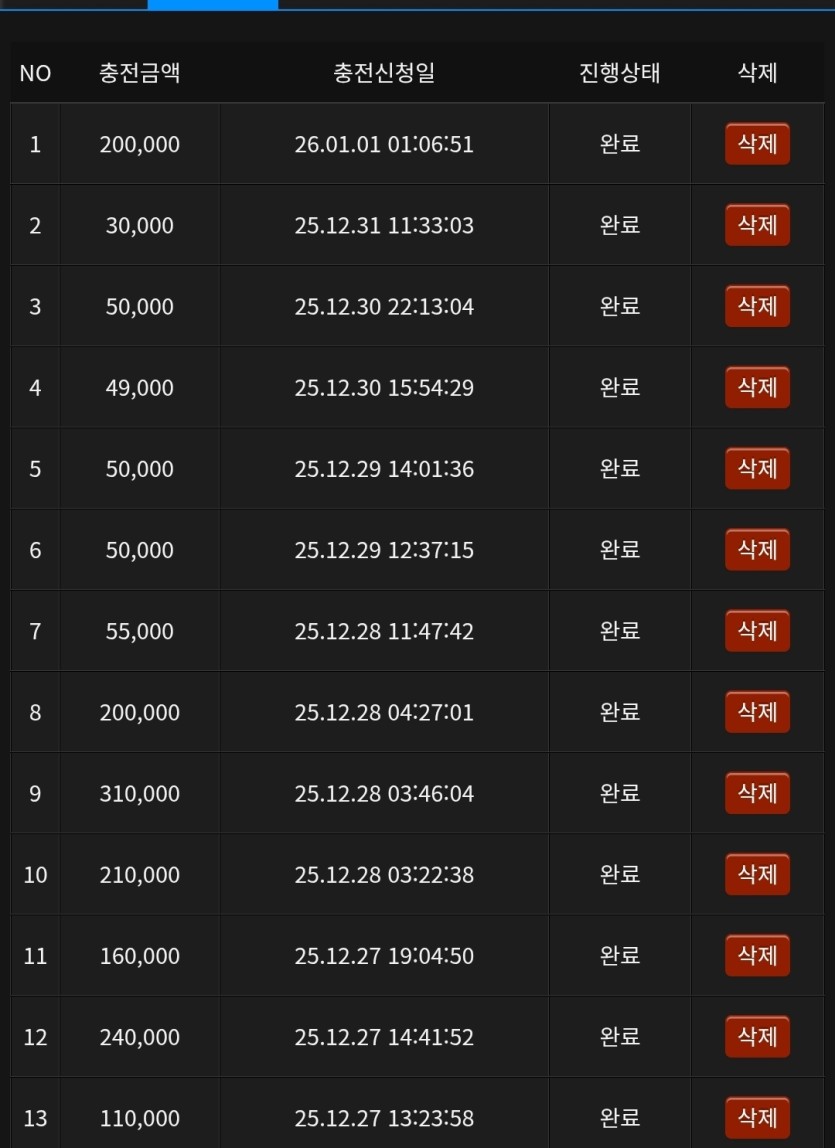Delete the 55,000 charge entry
Screen dimensions: 835x1148
757,631
